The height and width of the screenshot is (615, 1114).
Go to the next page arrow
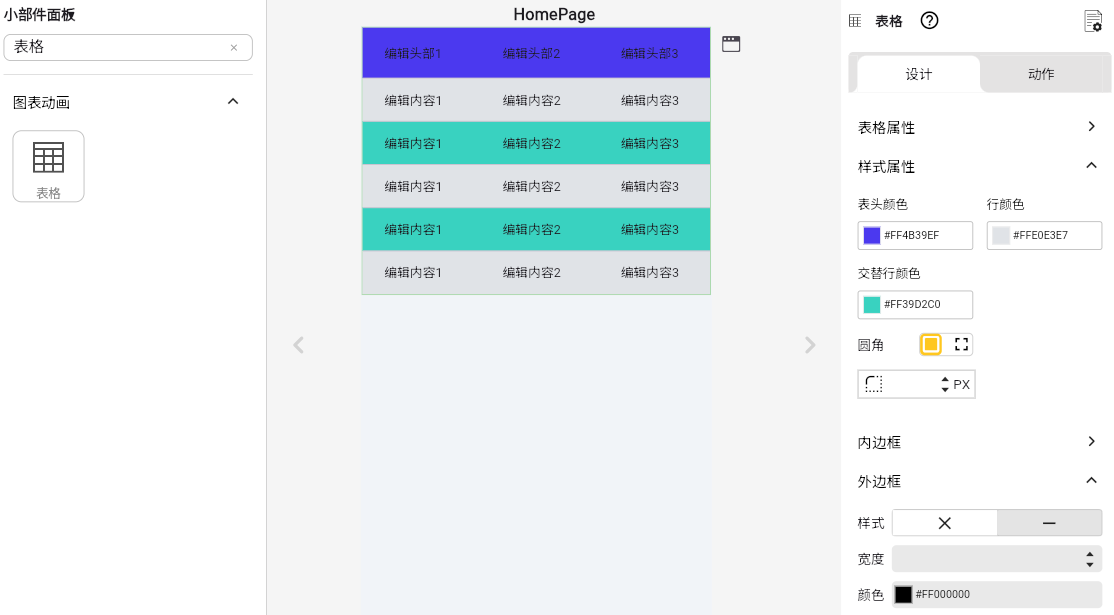click(x=810, y=345)
